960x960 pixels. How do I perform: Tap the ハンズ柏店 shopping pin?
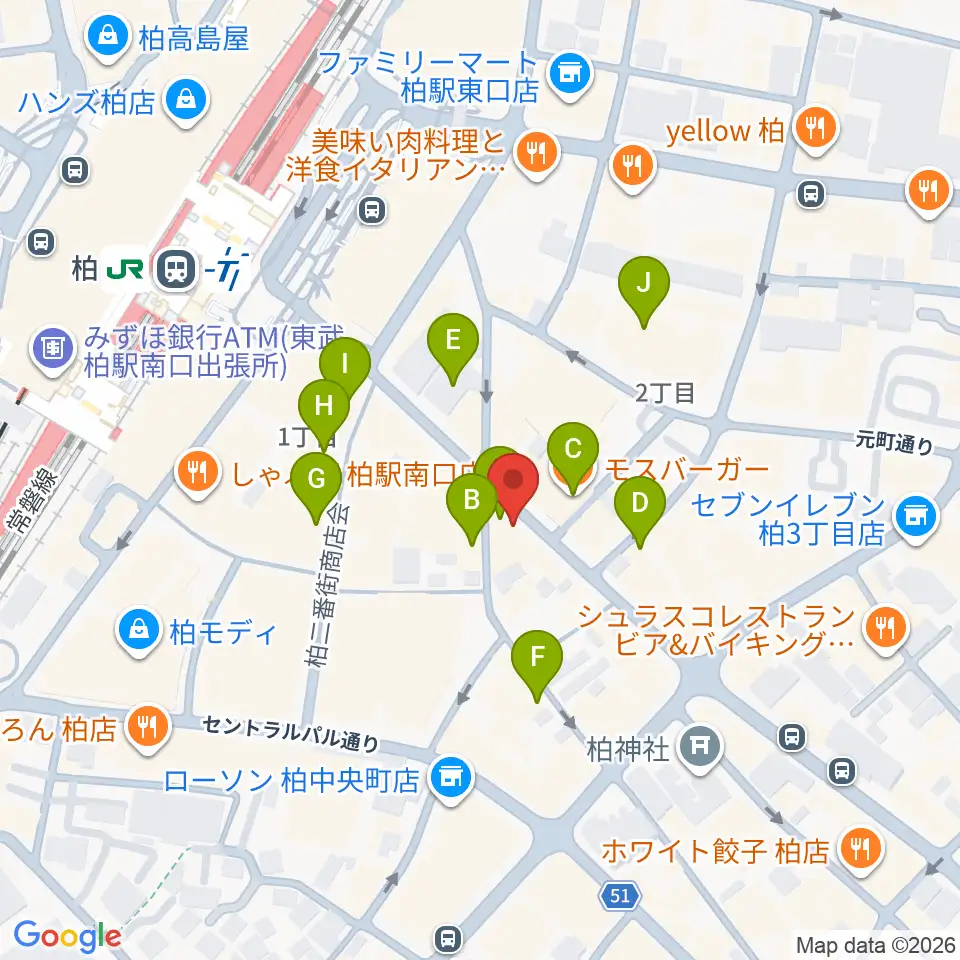pyautogui.click(x=187, y=100)
